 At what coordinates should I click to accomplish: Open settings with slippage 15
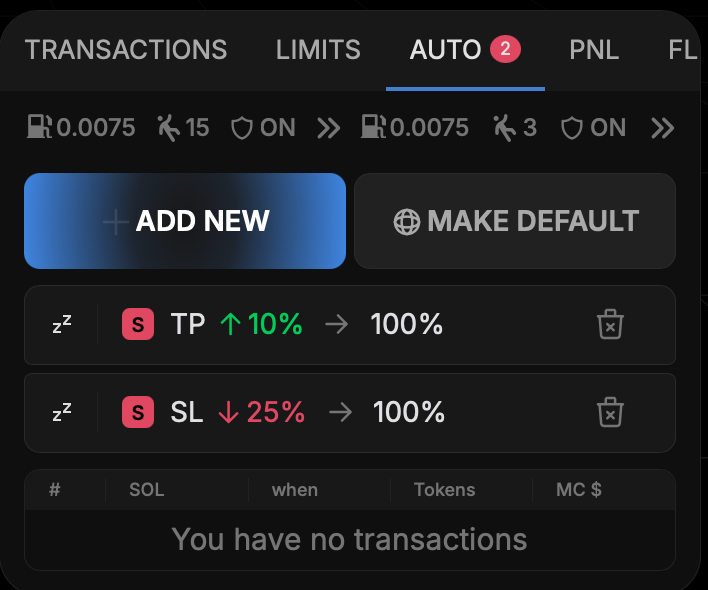pyautogui.click(x=184, y=128)
